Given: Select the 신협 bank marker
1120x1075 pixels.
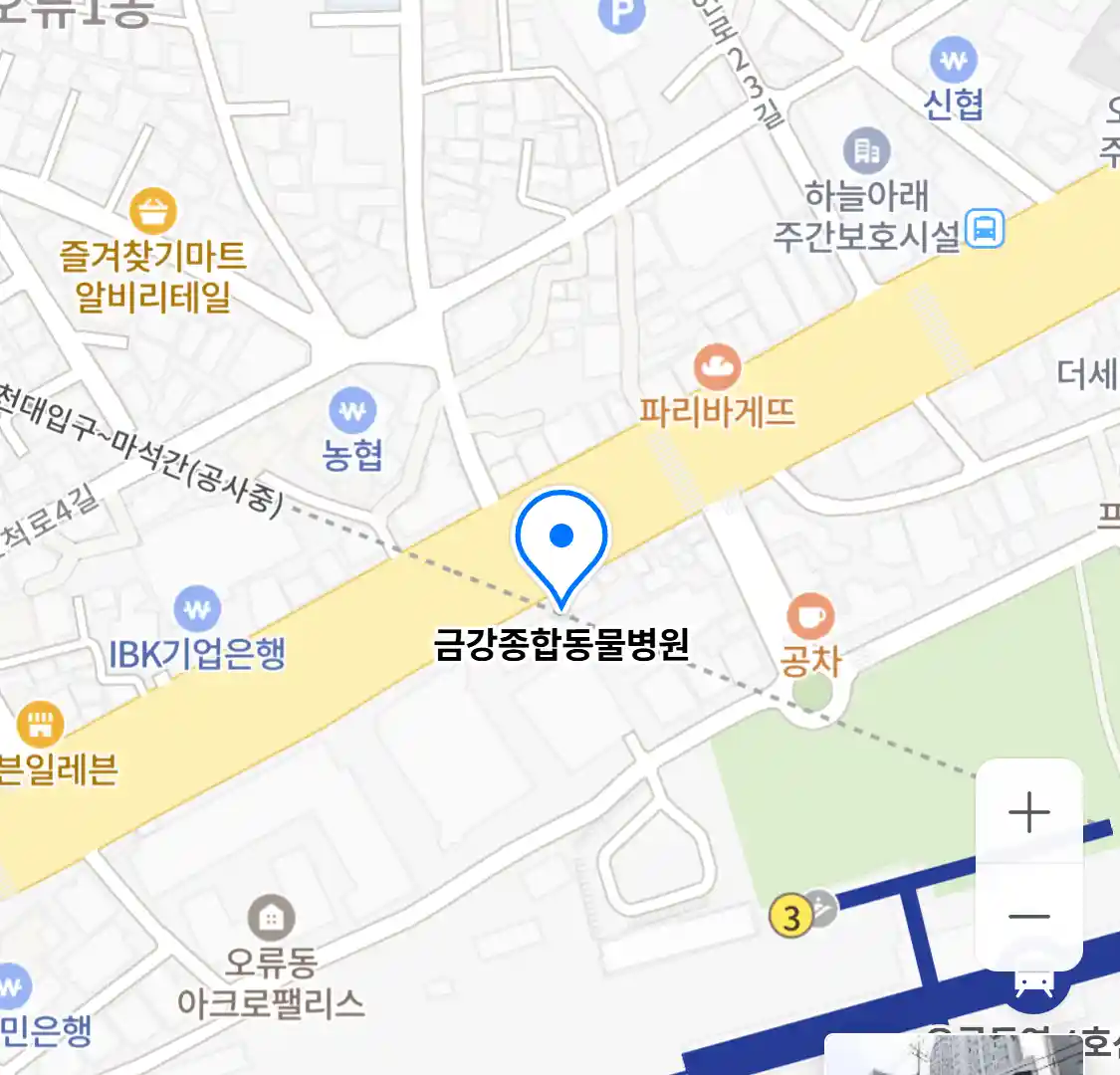Looking at the screenshot, I should [953, 62].
